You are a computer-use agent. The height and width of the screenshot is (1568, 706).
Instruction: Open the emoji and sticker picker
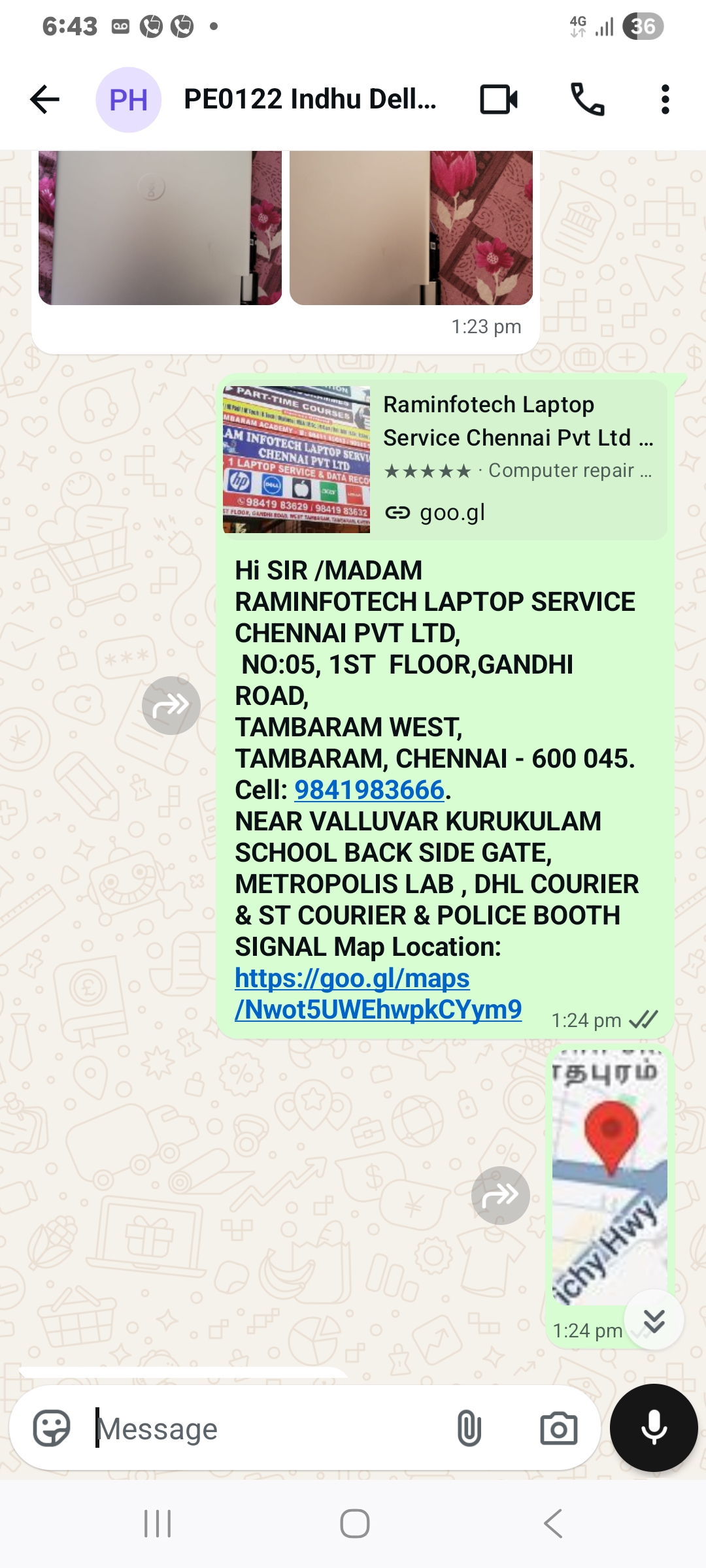[52, 1428]
